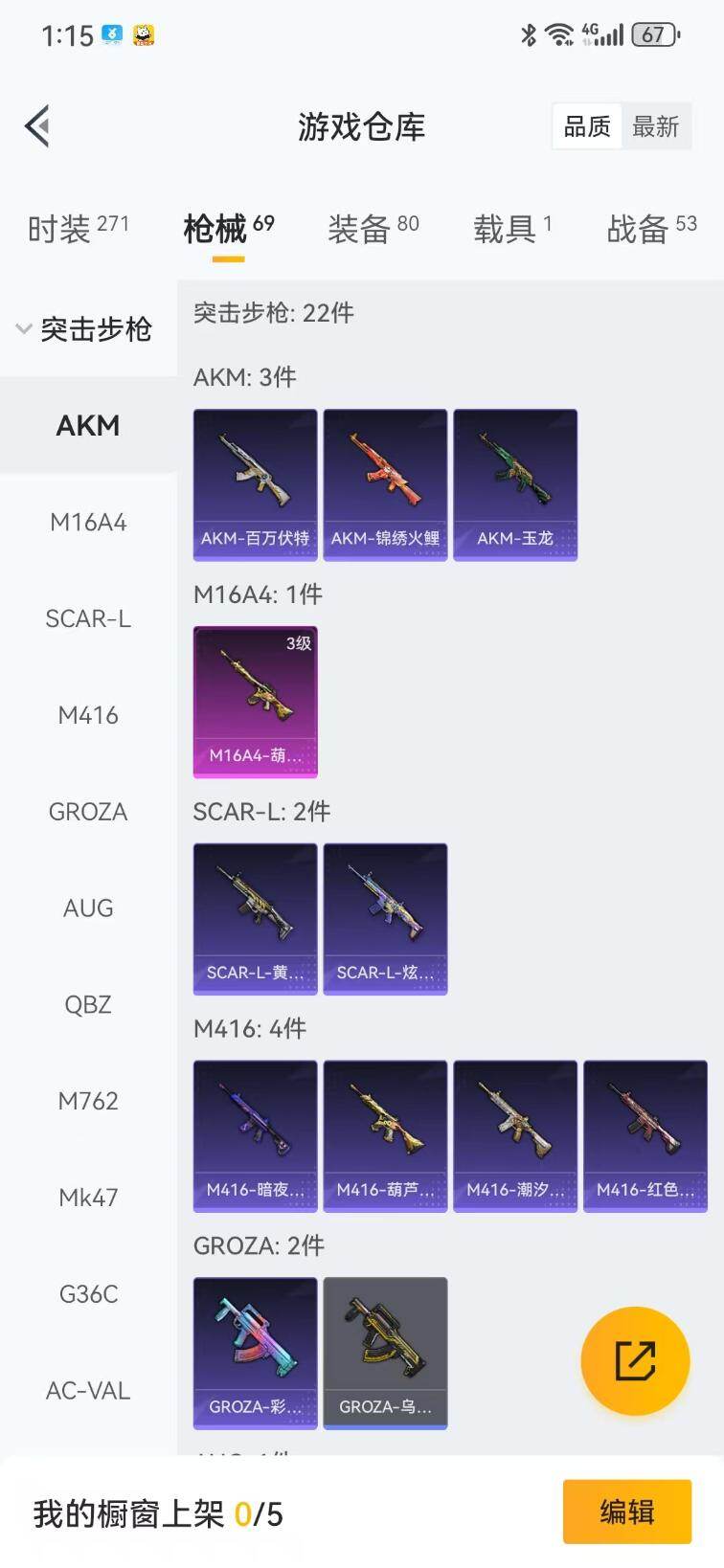Open the GROZA-彩 skin tile

[255, 1353]
